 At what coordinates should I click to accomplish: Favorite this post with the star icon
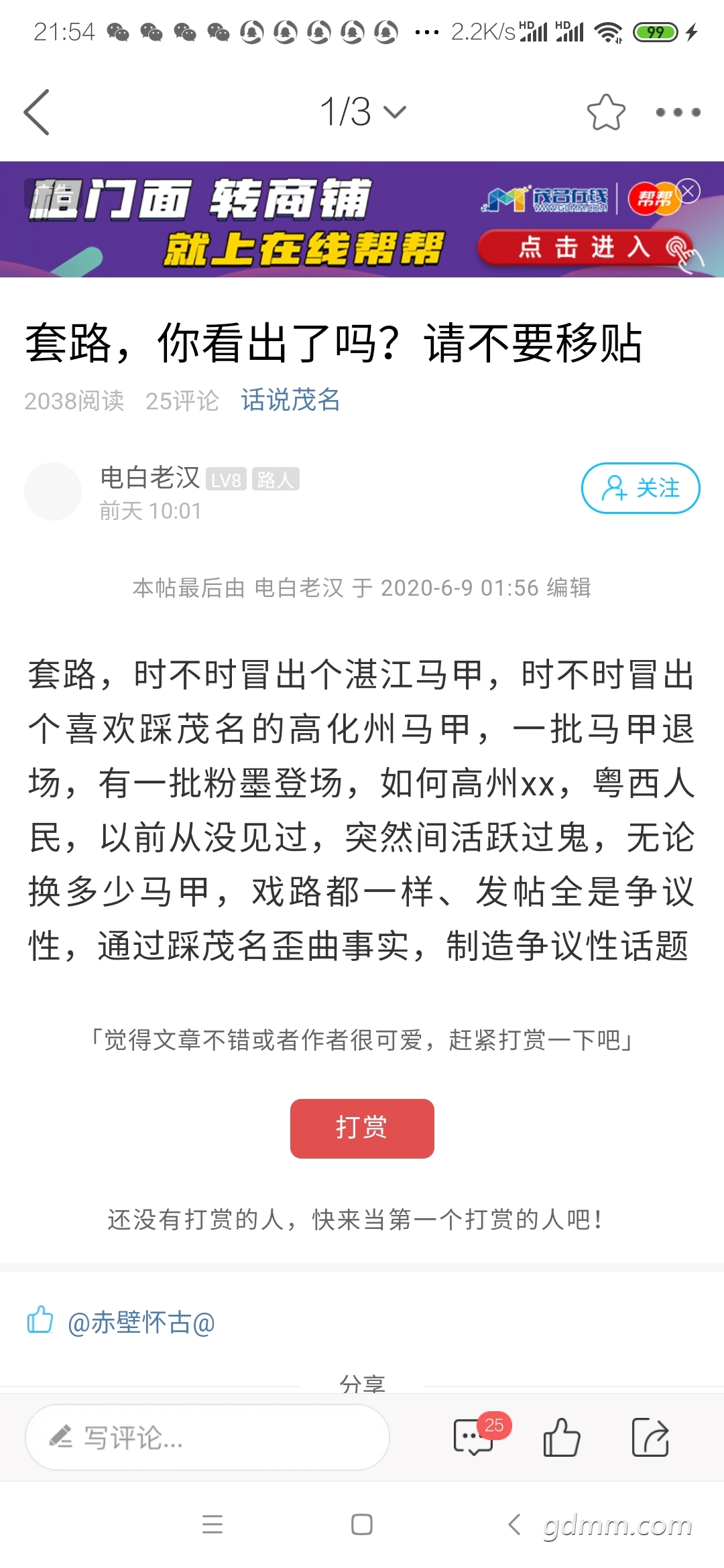click(605, 112)
